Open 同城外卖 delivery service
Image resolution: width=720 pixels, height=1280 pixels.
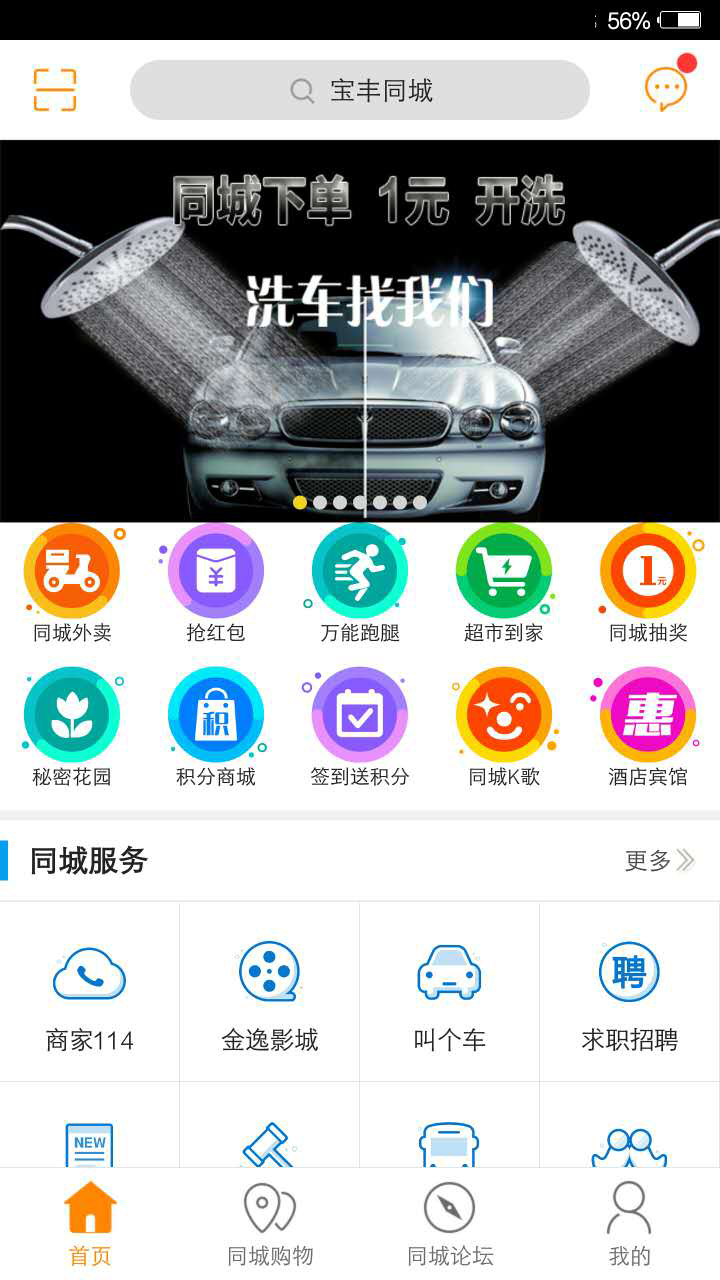72,585
